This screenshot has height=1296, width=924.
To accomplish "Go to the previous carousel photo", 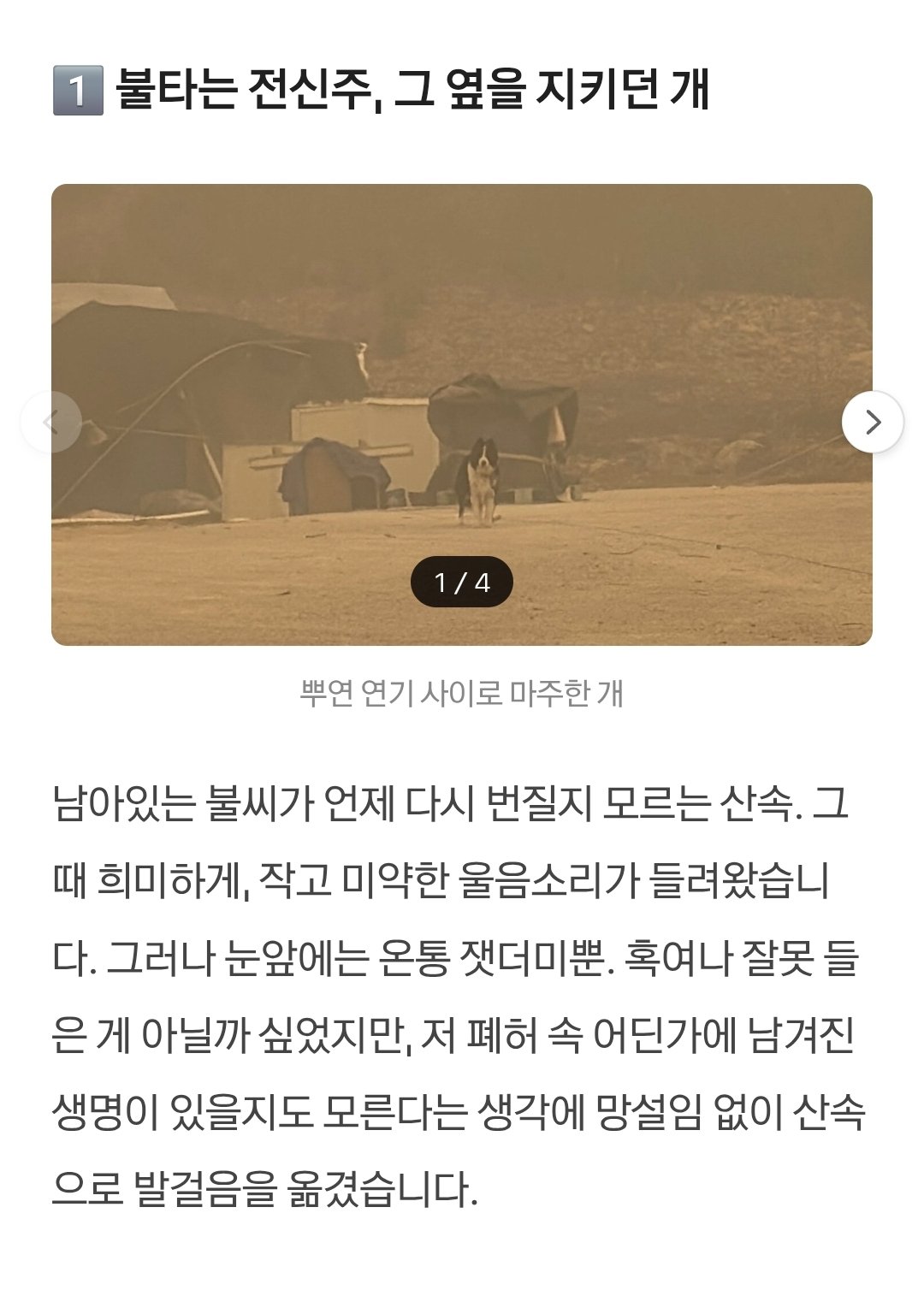I will (x=51, y=422).
